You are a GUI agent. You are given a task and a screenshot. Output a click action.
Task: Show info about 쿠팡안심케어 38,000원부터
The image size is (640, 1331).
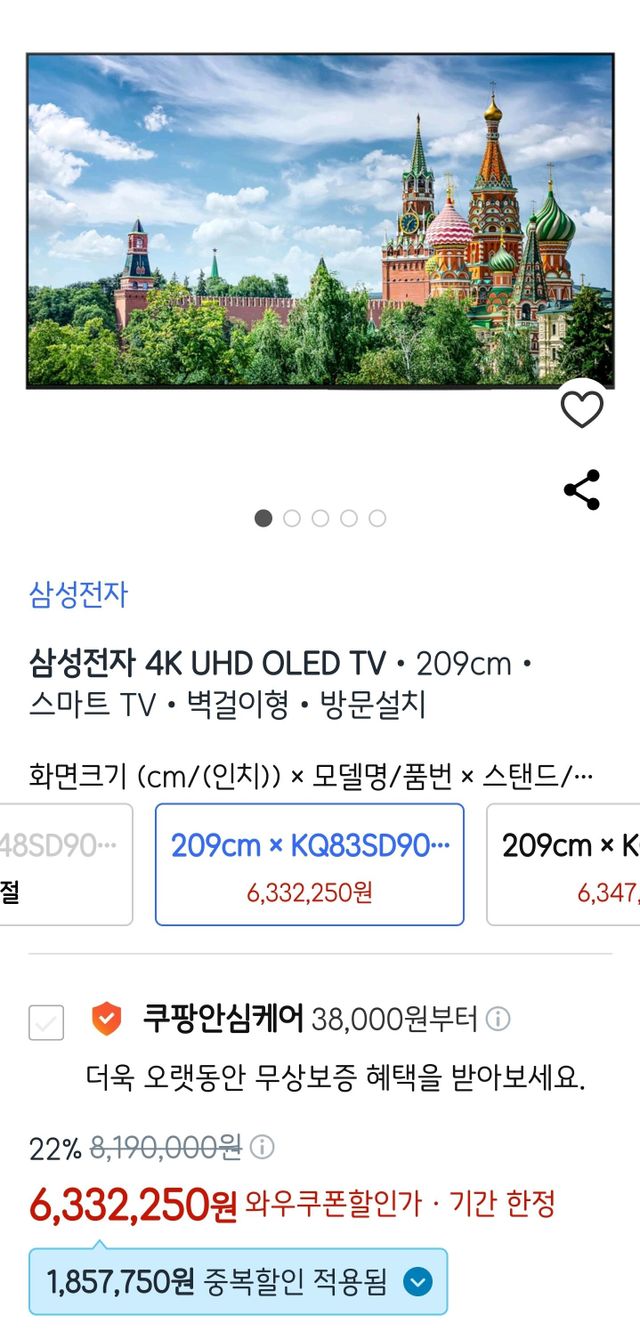(x=498, y=1019)
